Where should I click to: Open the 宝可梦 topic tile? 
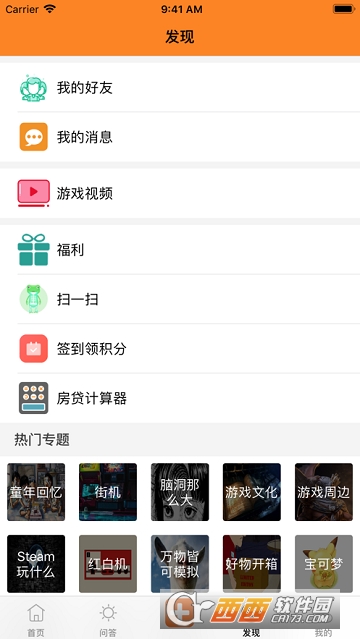(x=324, y=564)
